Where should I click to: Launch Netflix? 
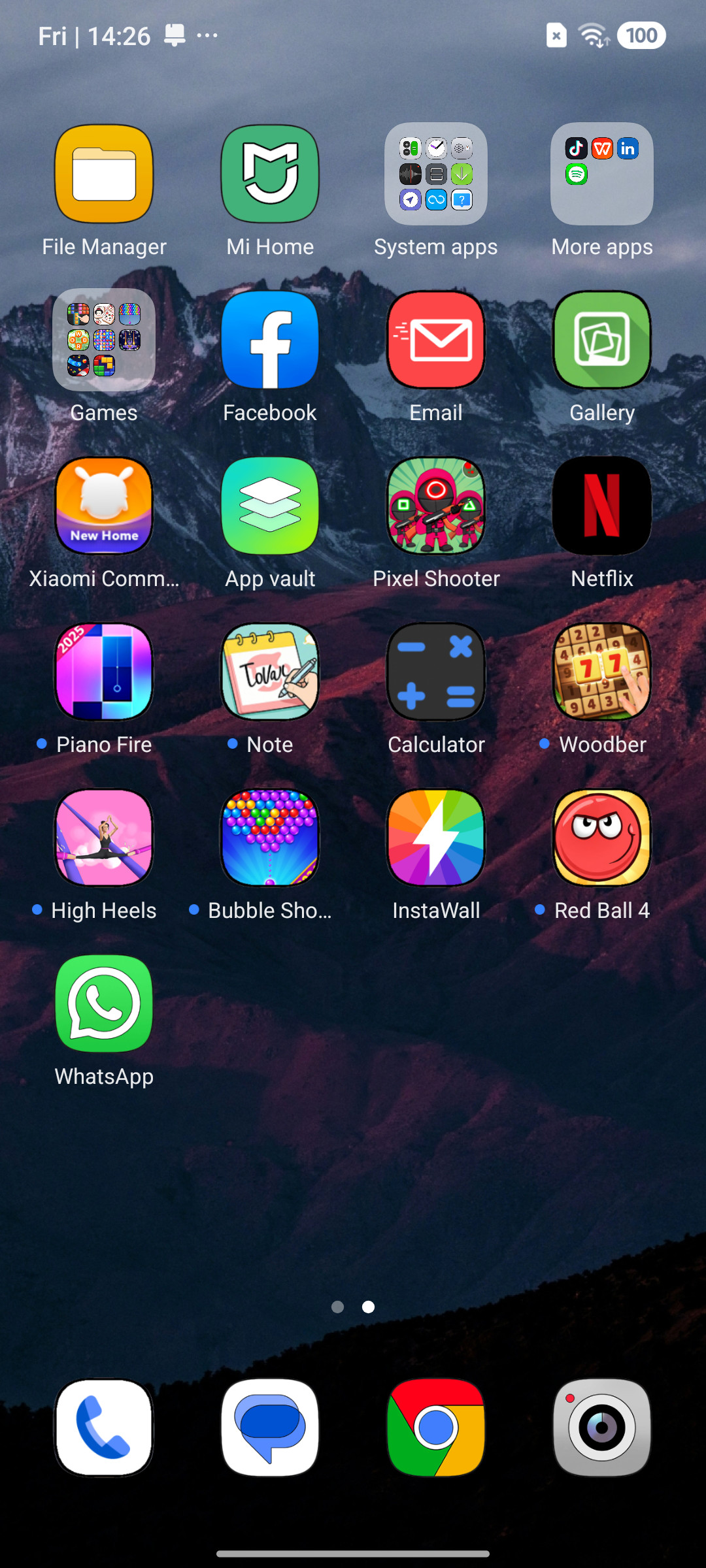tap(601, 506)
